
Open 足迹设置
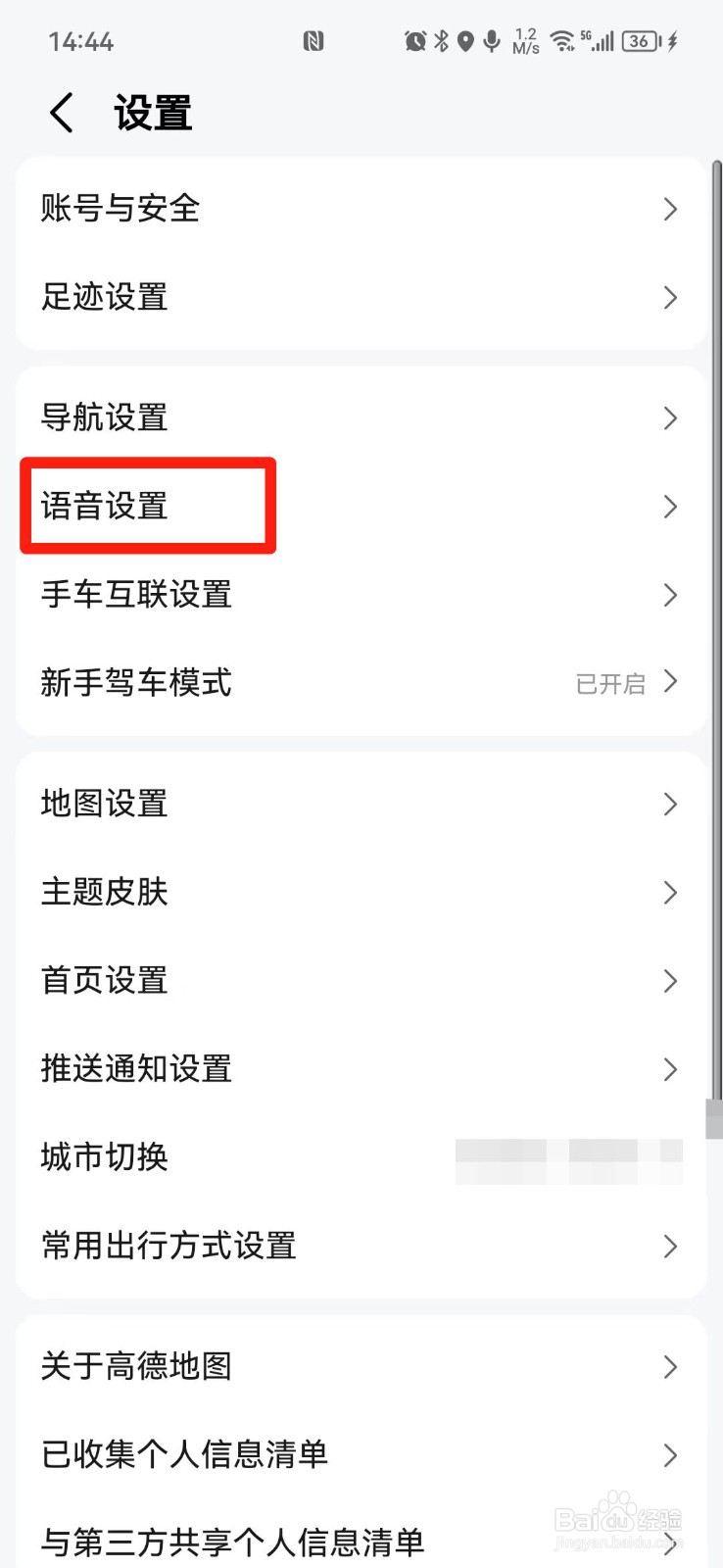[105, 298]
